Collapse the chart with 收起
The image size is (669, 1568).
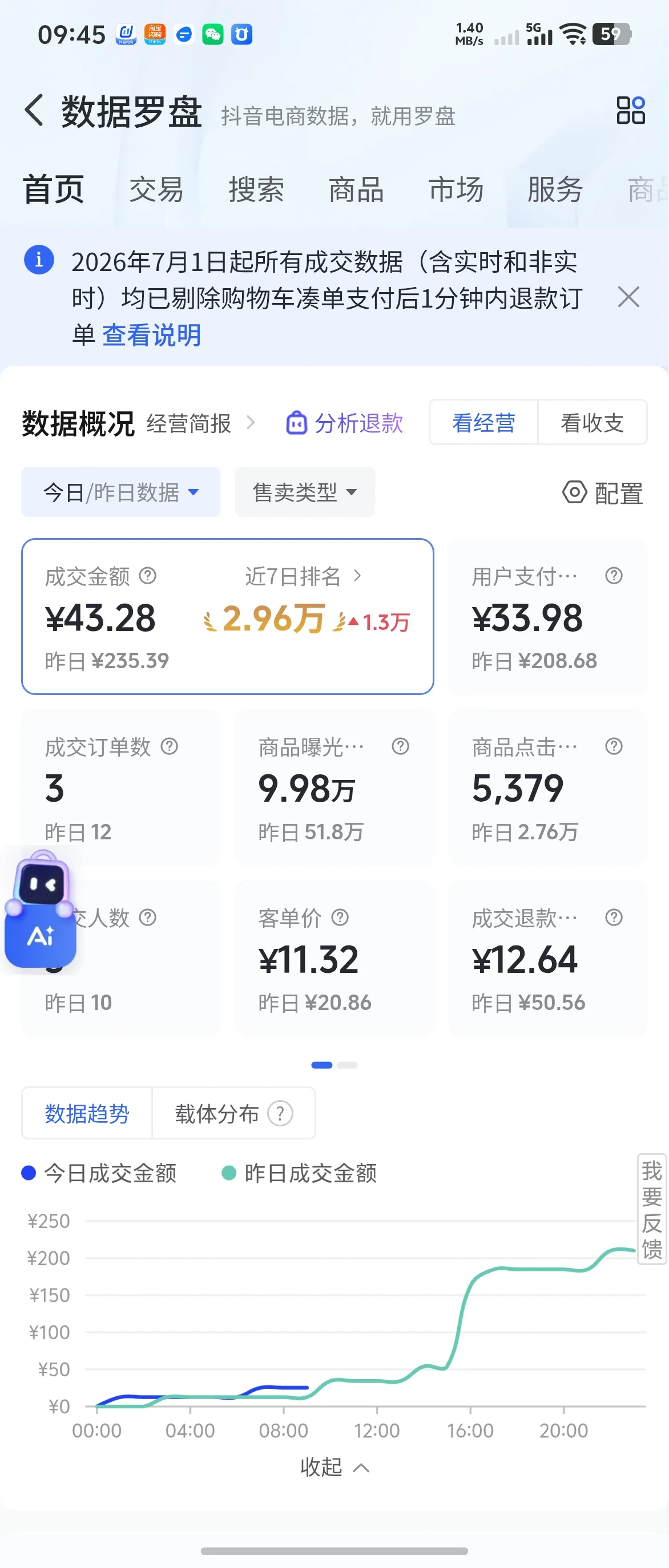point(334,1467)
